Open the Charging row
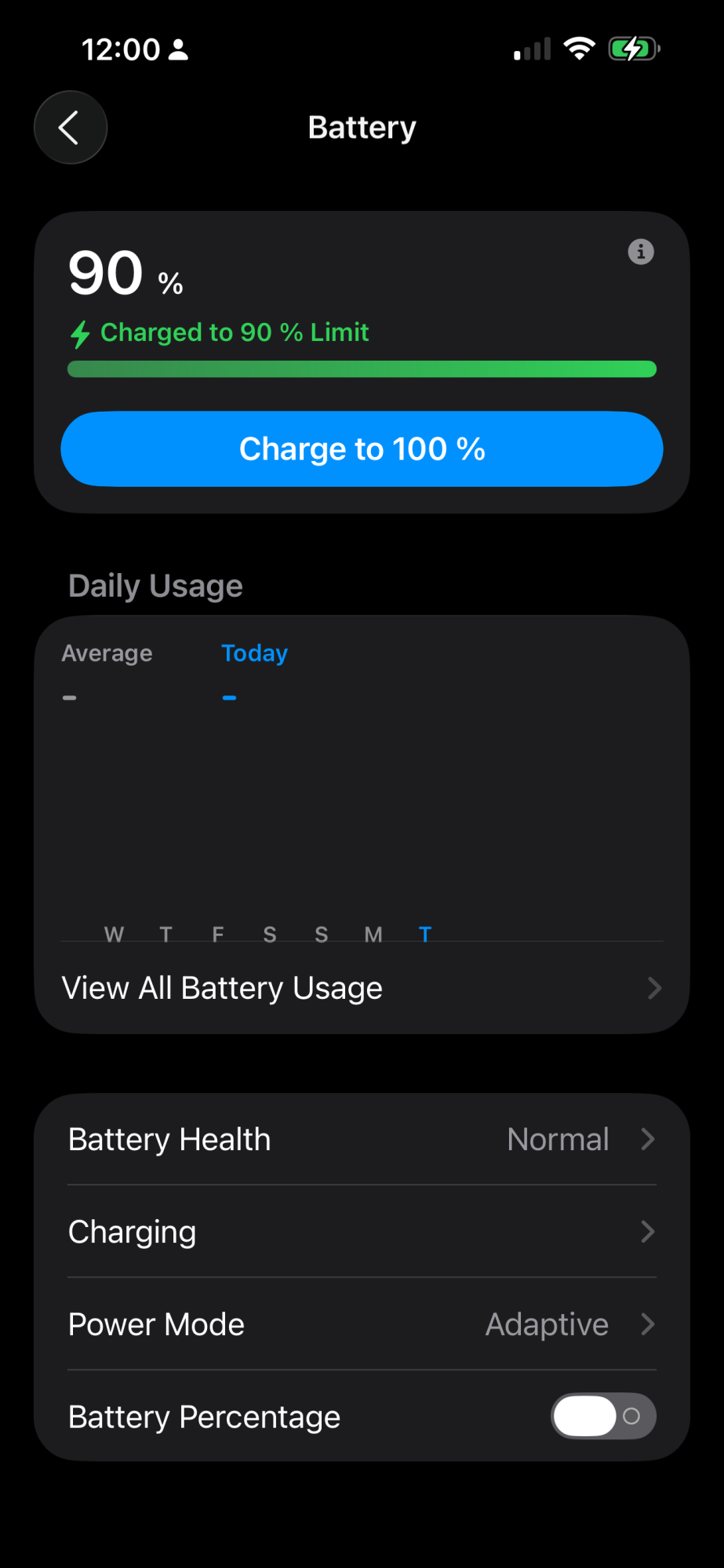 point(362,1232)
